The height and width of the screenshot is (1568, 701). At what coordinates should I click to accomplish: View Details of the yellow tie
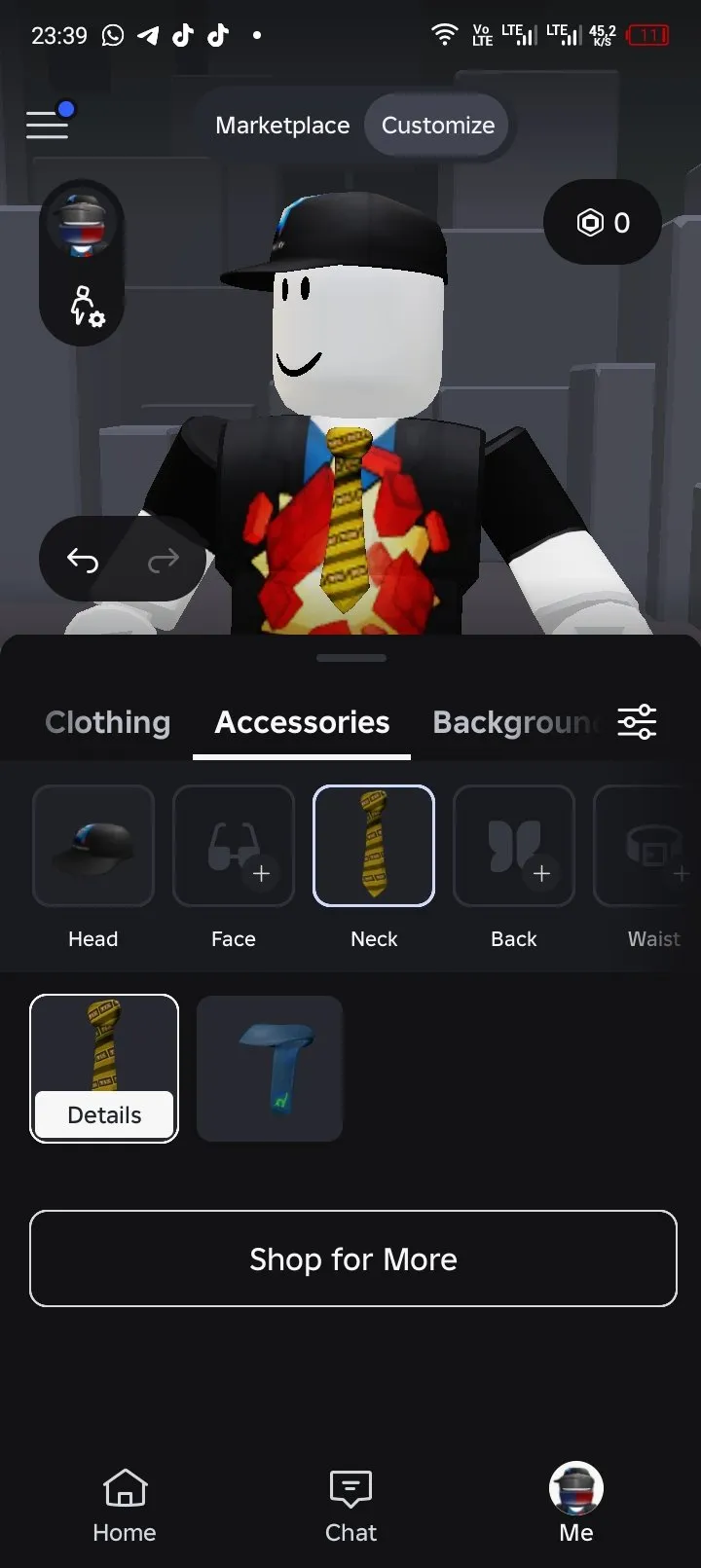point(104,1115)
